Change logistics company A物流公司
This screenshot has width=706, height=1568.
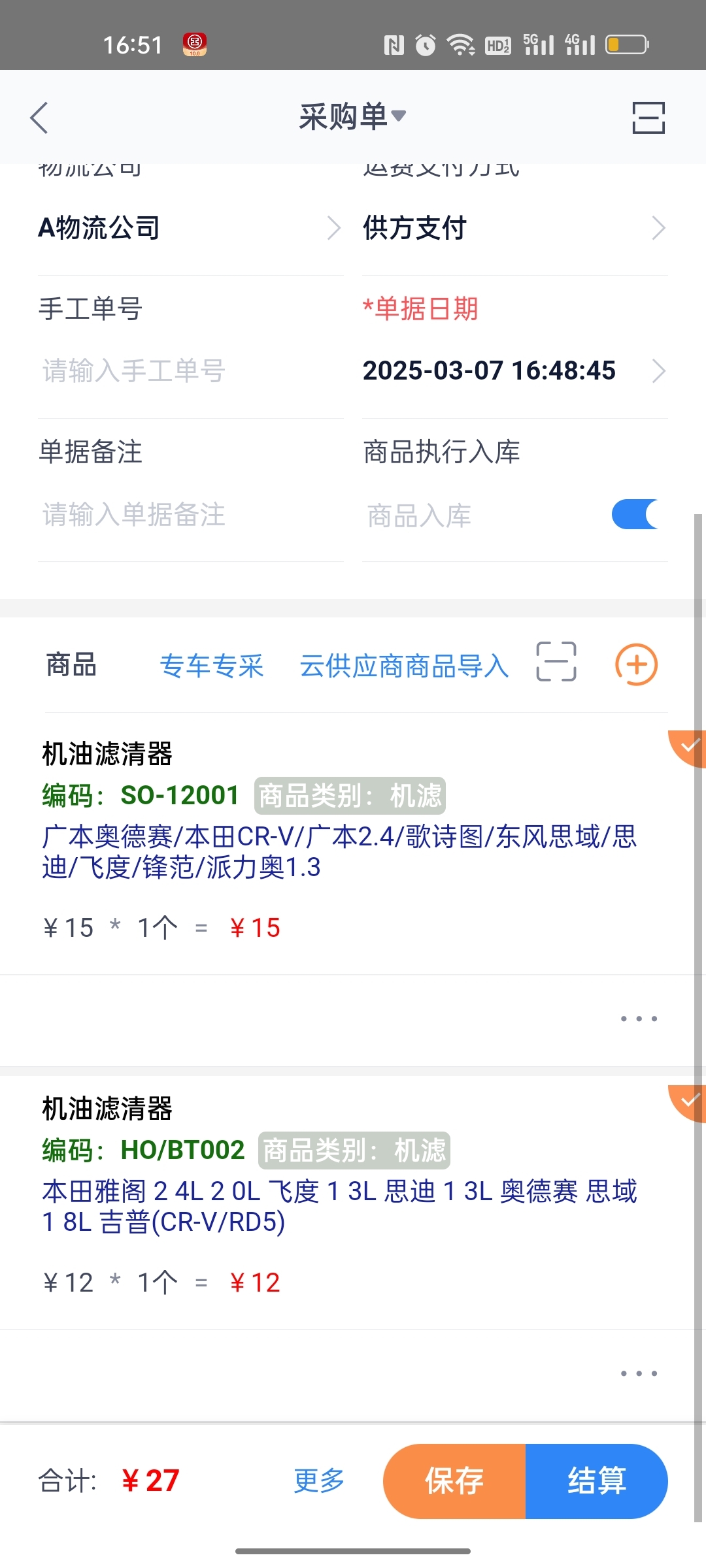point(190,228)
